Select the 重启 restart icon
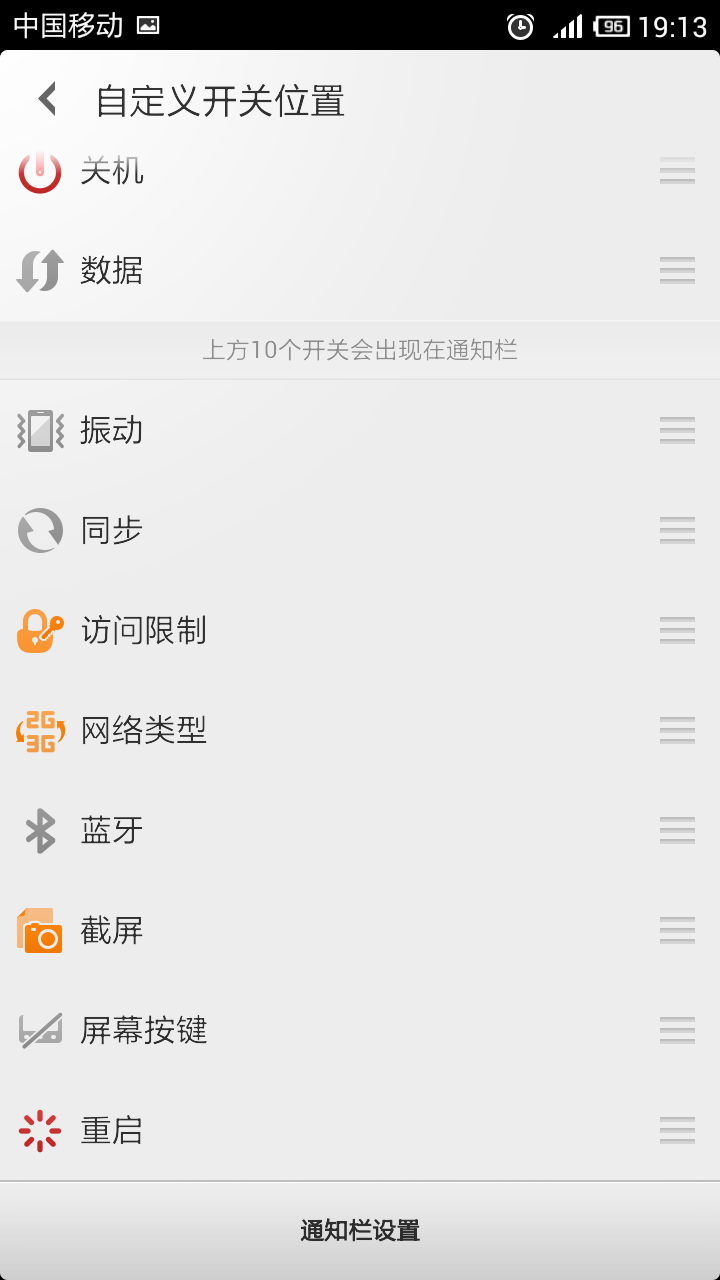720x1280 pixels. point(39,1130)
